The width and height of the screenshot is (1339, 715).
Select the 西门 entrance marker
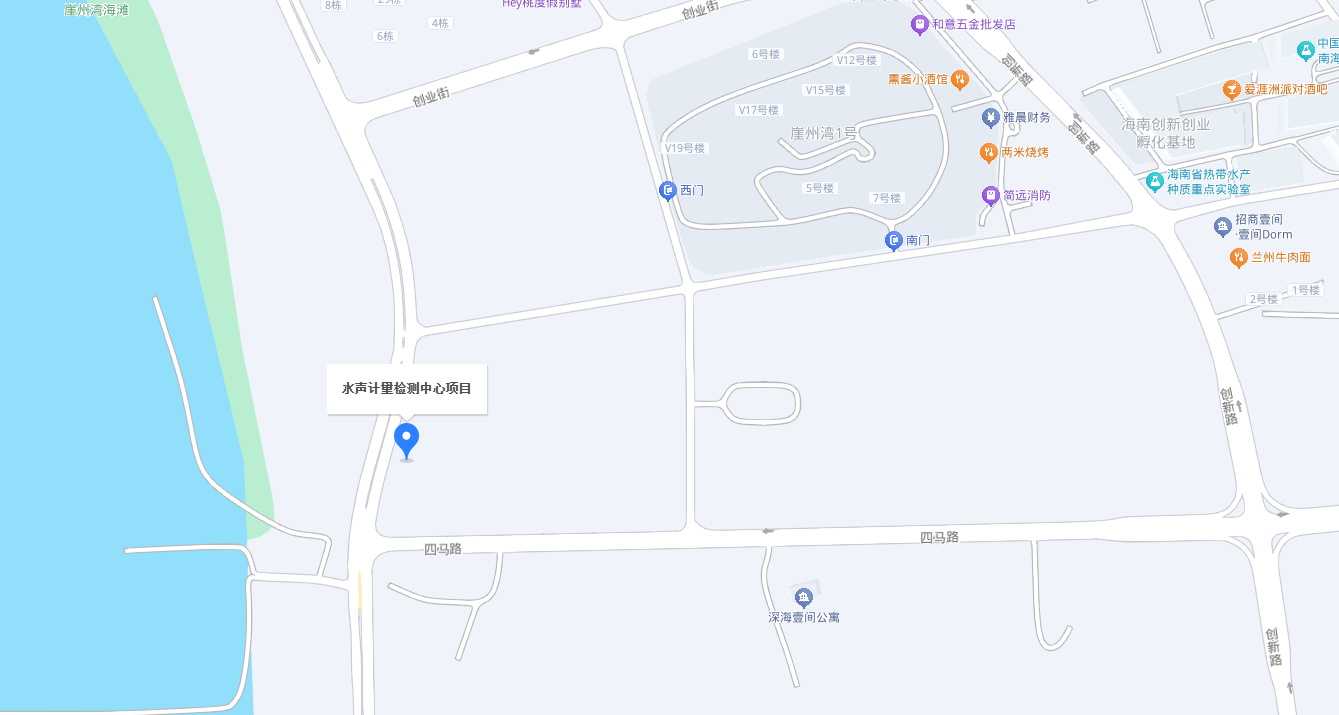pyautogui.click(x=667, y=190)
